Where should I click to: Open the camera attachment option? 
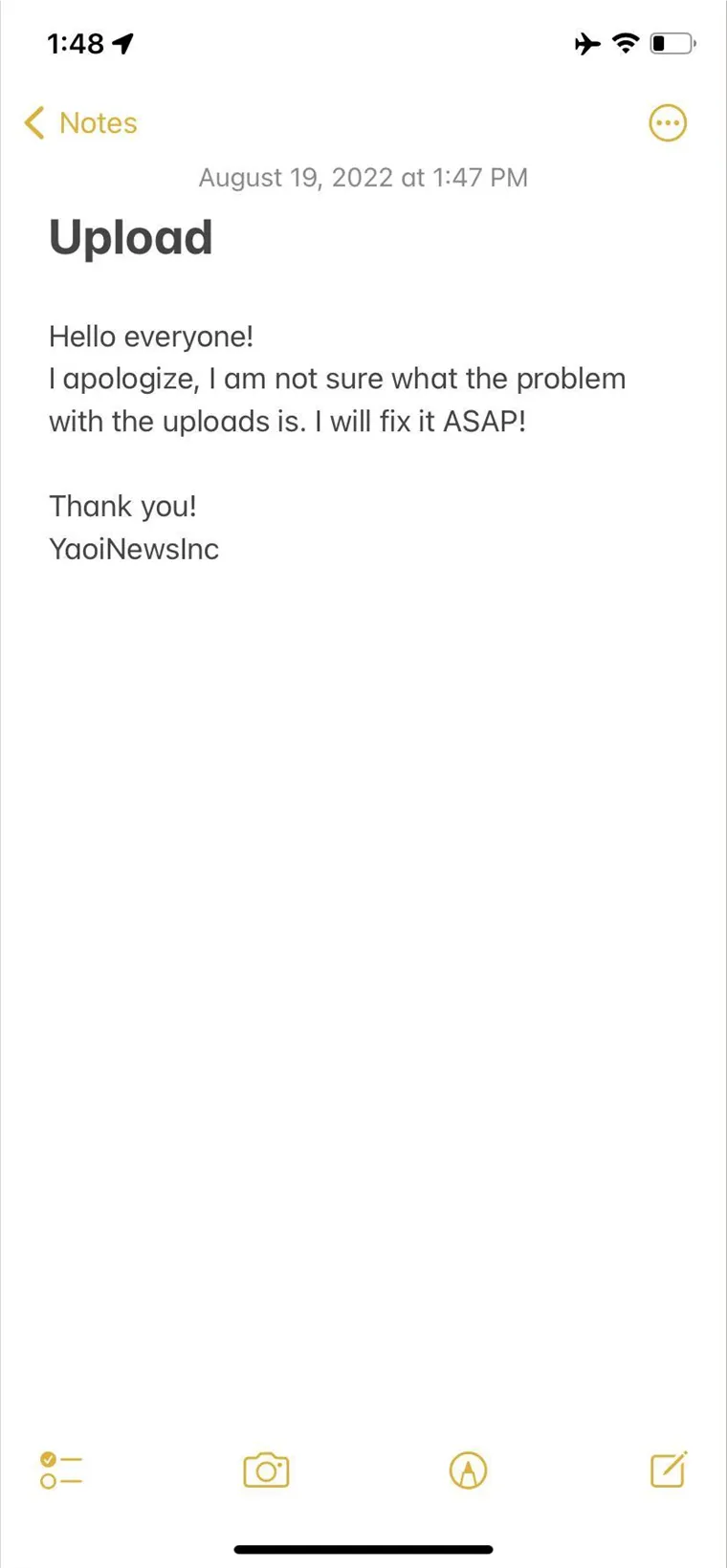click(x=266, y=1470)
